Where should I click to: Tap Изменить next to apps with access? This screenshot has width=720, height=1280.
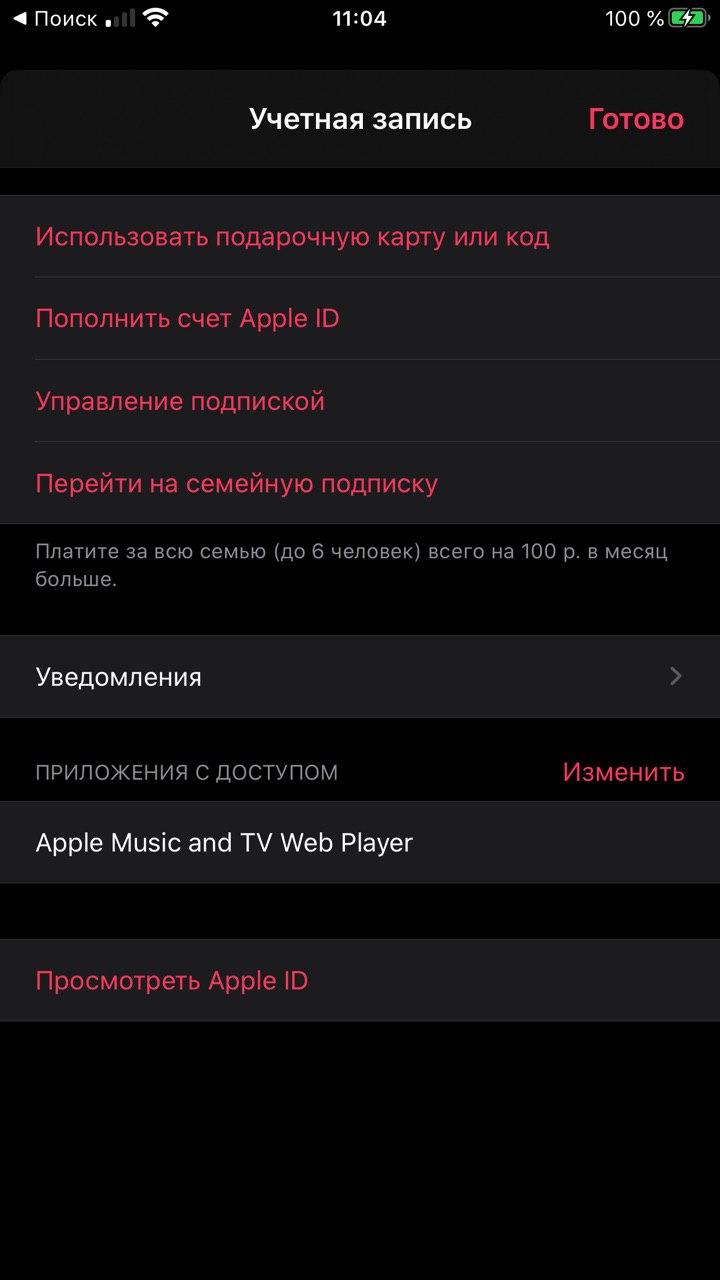[623, 772]
